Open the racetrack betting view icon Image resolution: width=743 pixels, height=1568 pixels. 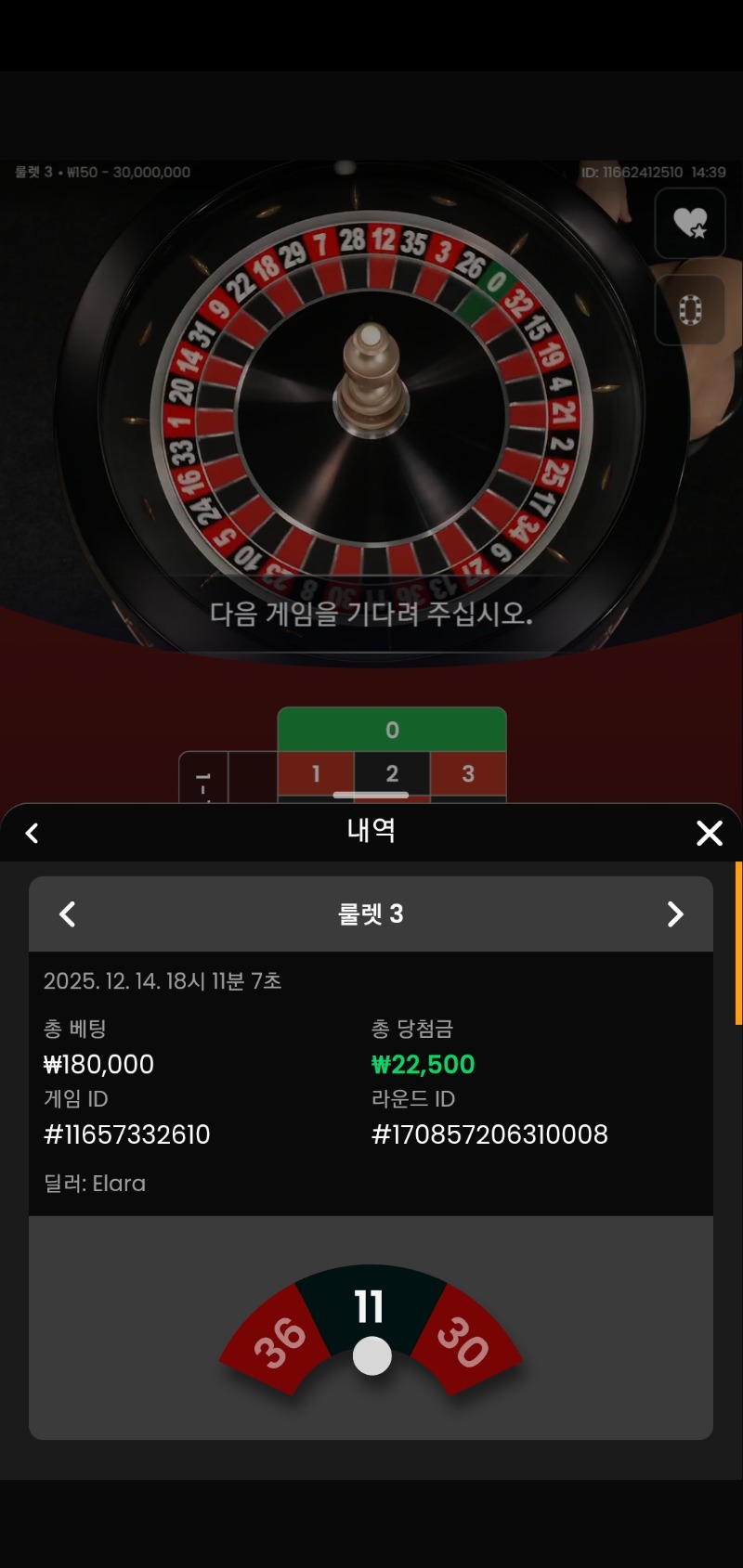point(690,310)
